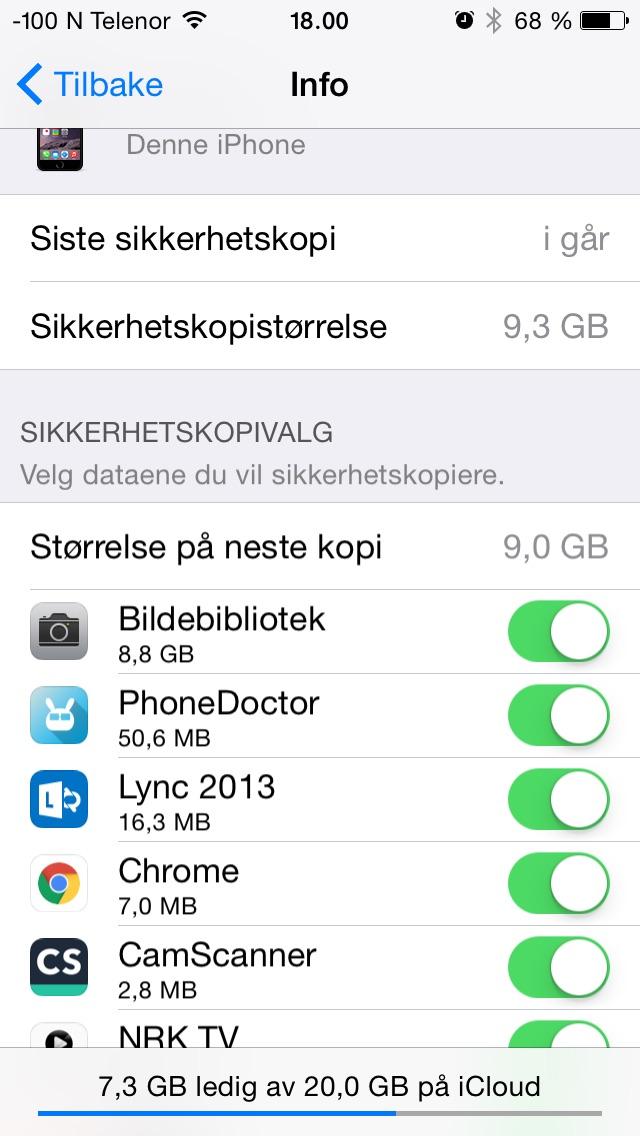640x1136 pixels.
Task: Disable the CamScanner backup toggle
Action: pyautogui.click(x=558, y=967)
